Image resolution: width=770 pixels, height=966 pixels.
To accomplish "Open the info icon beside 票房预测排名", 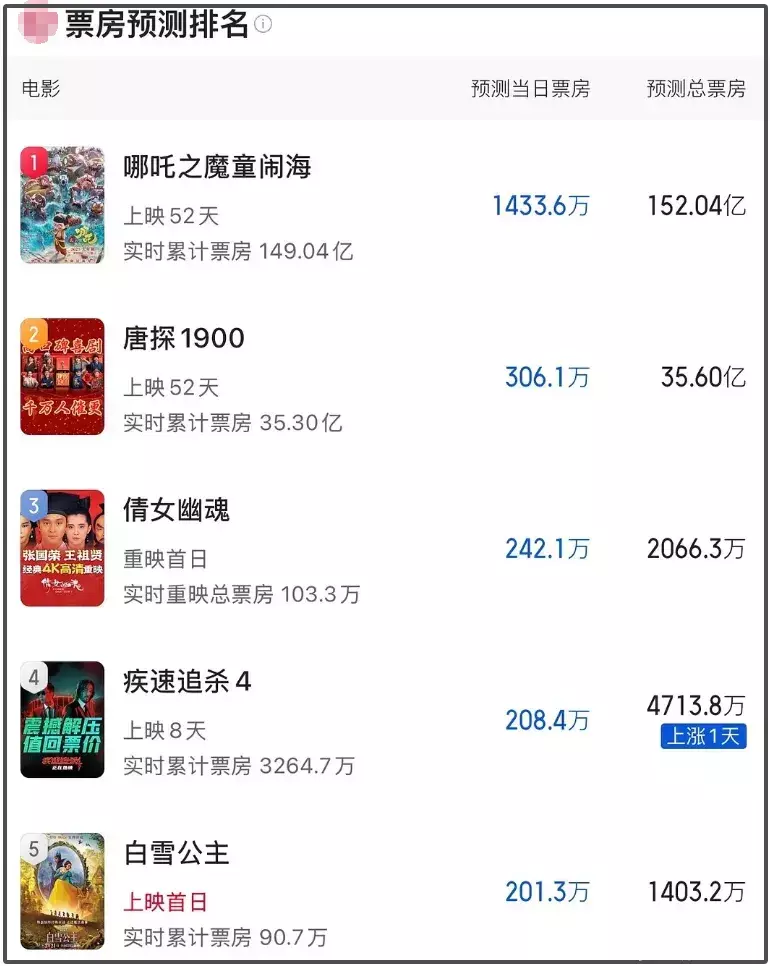I will coord(263,24).
